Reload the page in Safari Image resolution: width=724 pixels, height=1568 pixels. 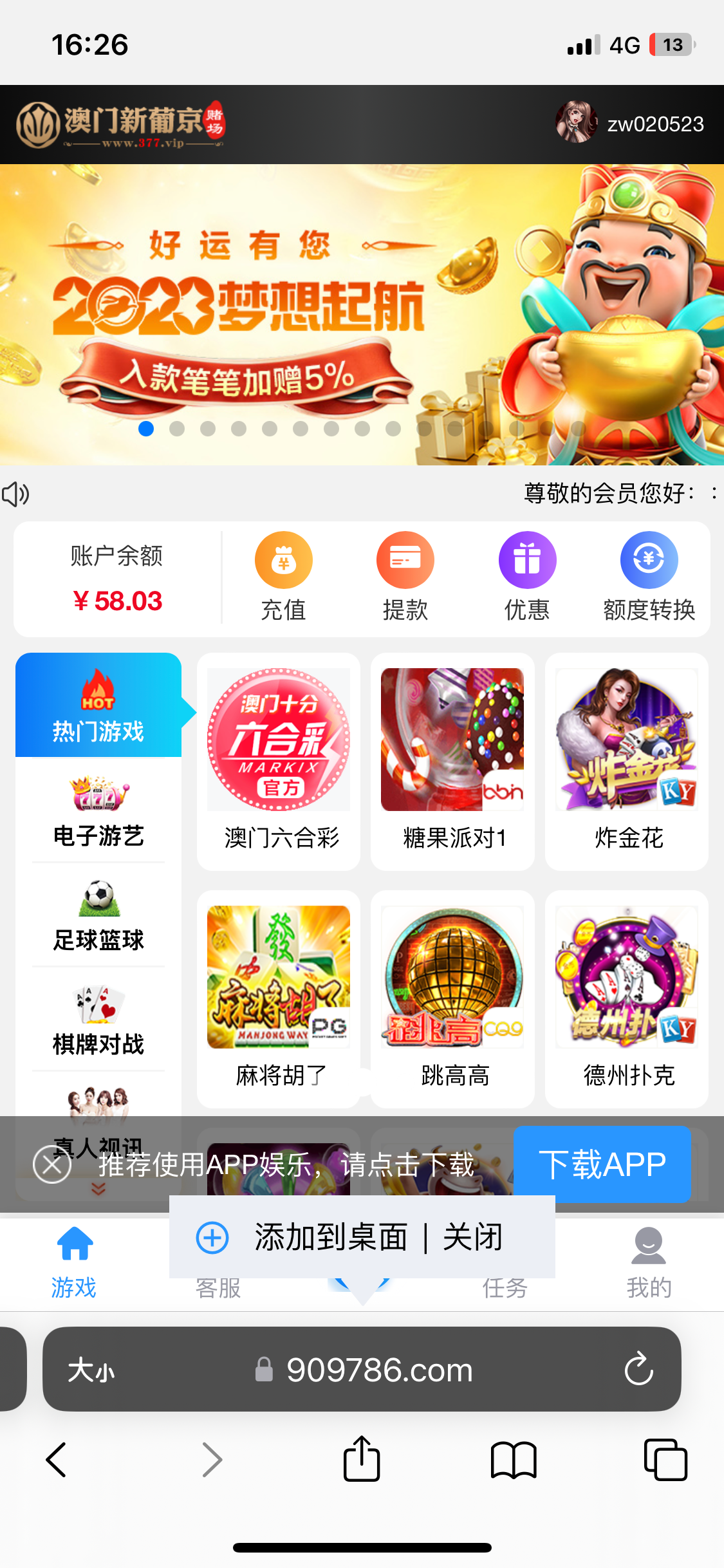tap(638, 1369)
